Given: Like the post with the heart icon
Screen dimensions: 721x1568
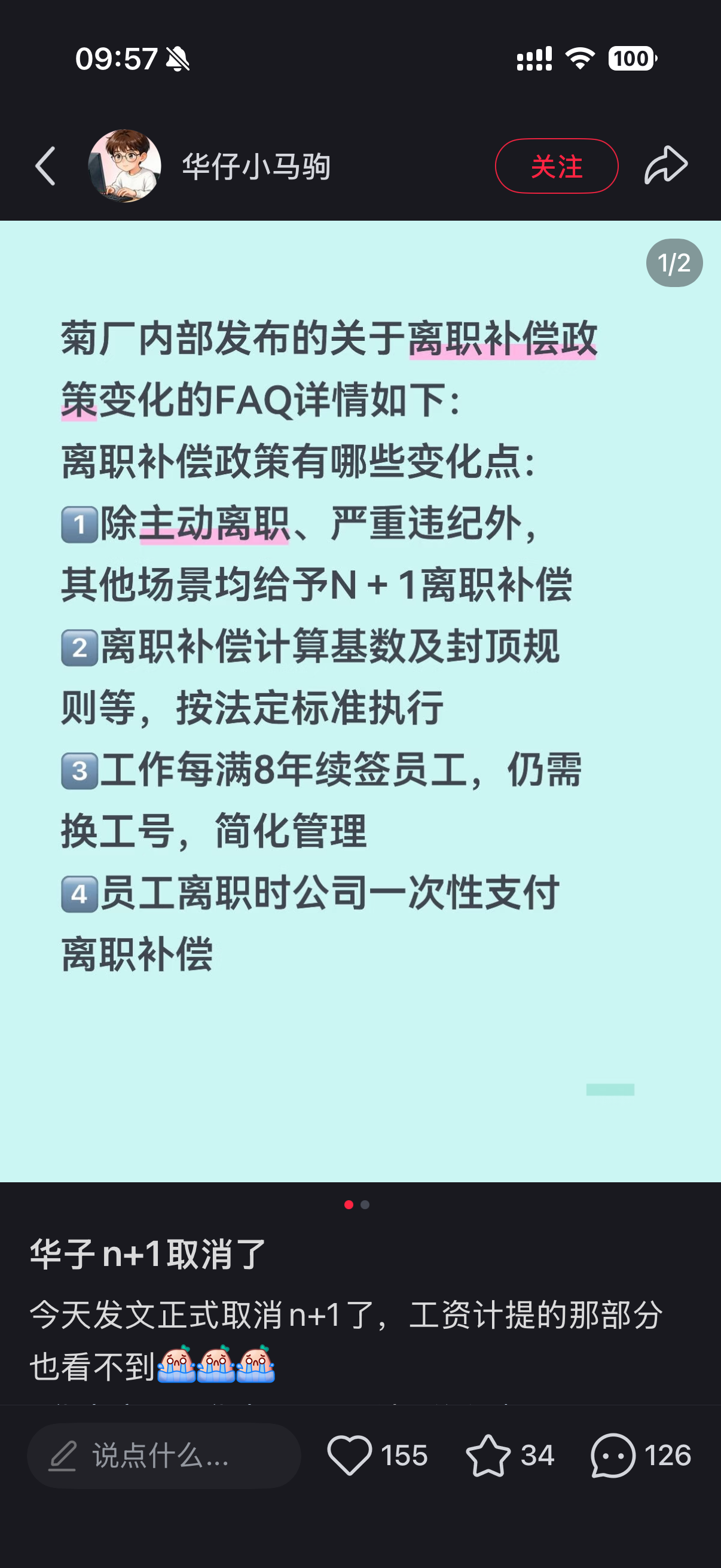Looking at the screenshot, I should tap(349, 1456).
